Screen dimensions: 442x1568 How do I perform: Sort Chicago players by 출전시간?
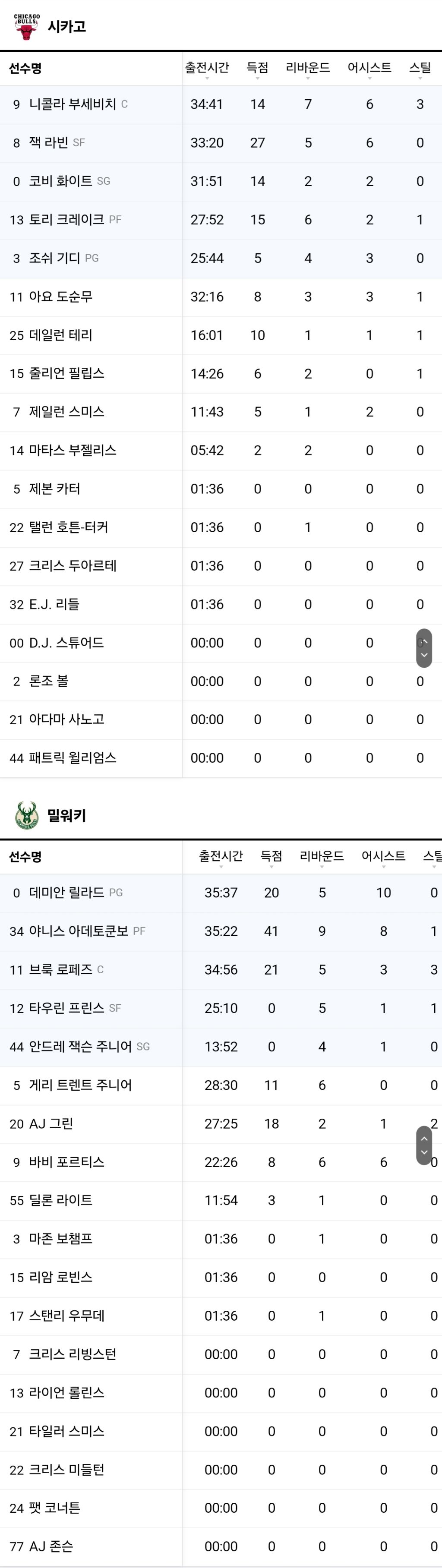click(x=207, y=68)
